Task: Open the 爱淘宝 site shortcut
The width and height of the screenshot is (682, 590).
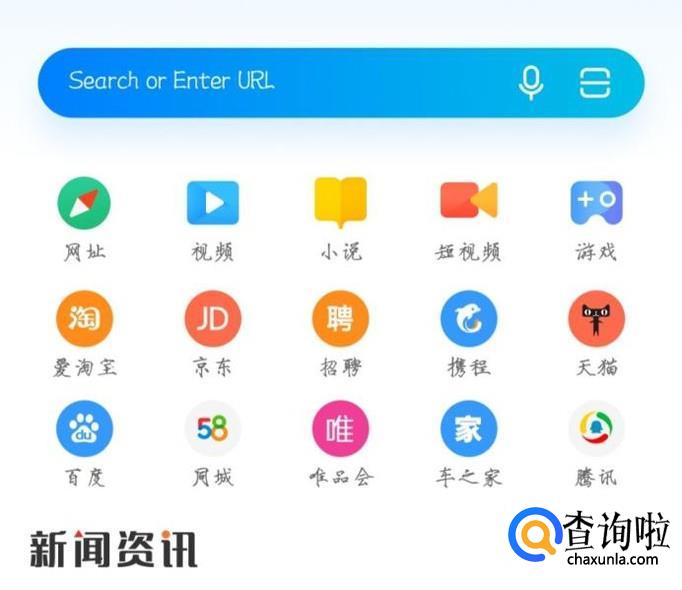Action: tap(85, 320)
